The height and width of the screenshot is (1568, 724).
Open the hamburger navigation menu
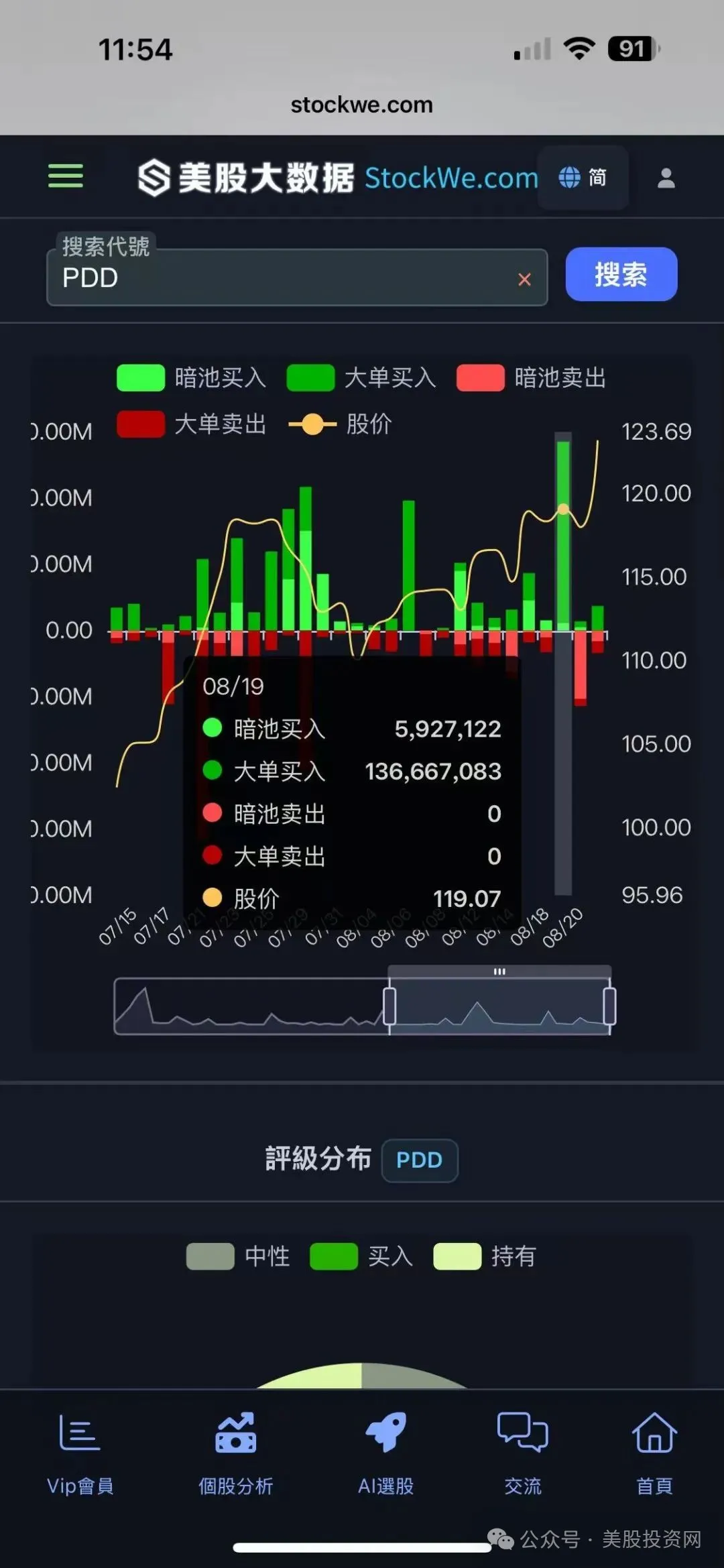(x=65, y=176)
